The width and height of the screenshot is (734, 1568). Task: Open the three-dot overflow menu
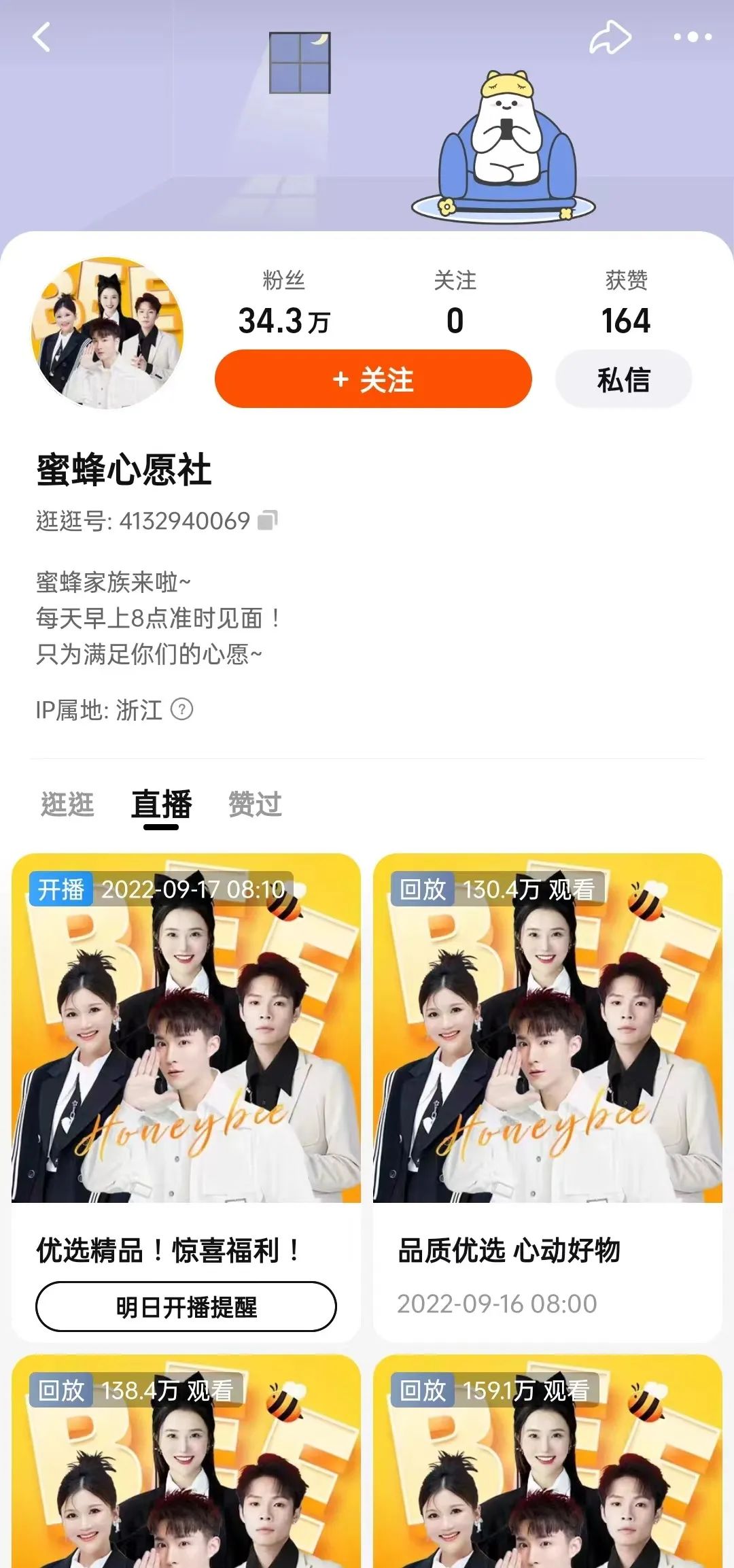coord(692,37)
